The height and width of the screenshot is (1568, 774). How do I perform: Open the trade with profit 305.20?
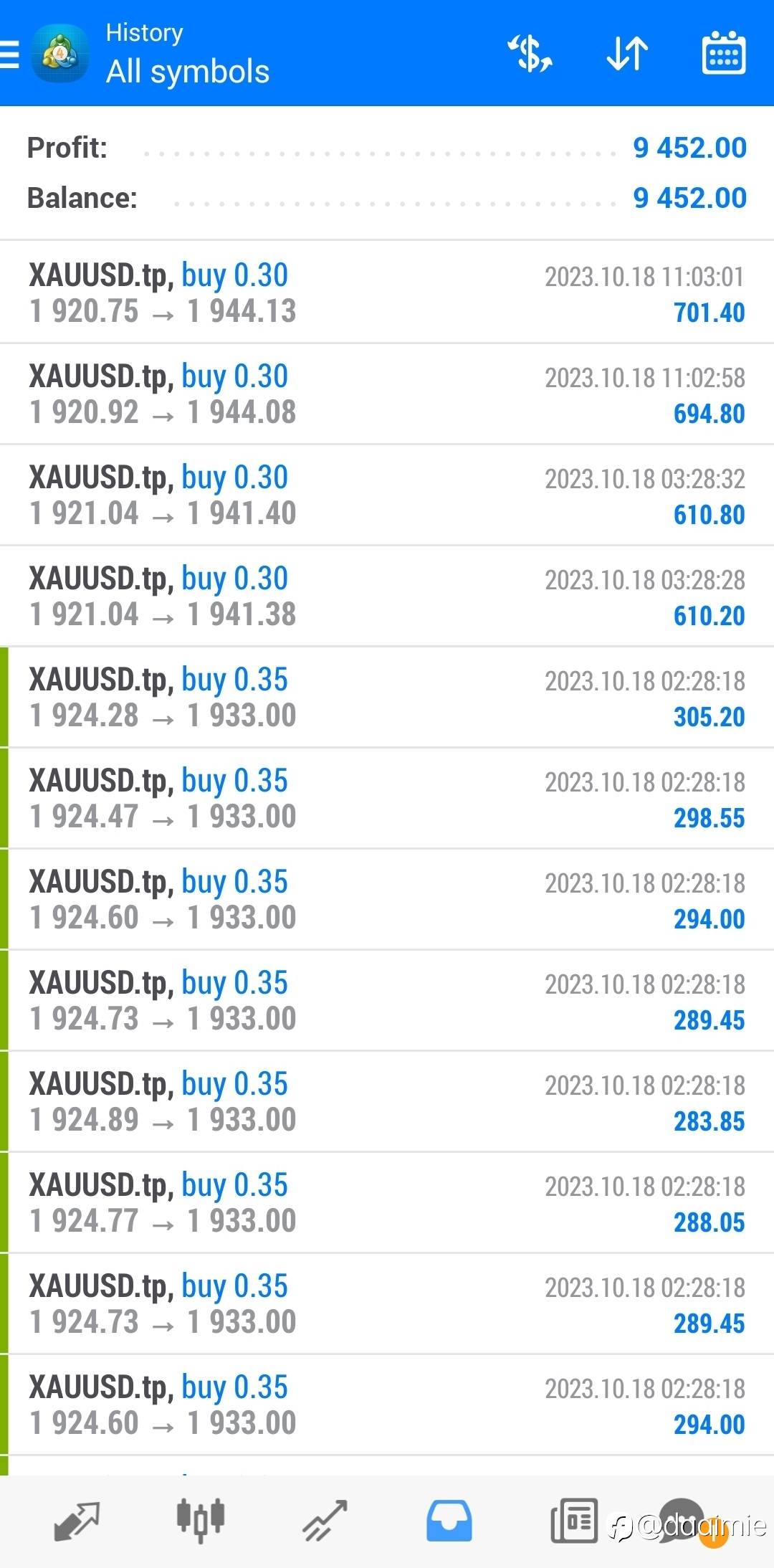click(x=387, y=697)
